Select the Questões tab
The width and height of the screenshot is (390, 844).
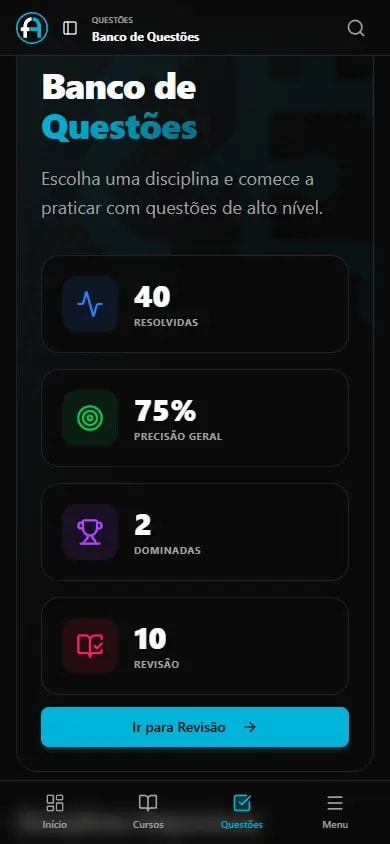(x=242, y=811)
